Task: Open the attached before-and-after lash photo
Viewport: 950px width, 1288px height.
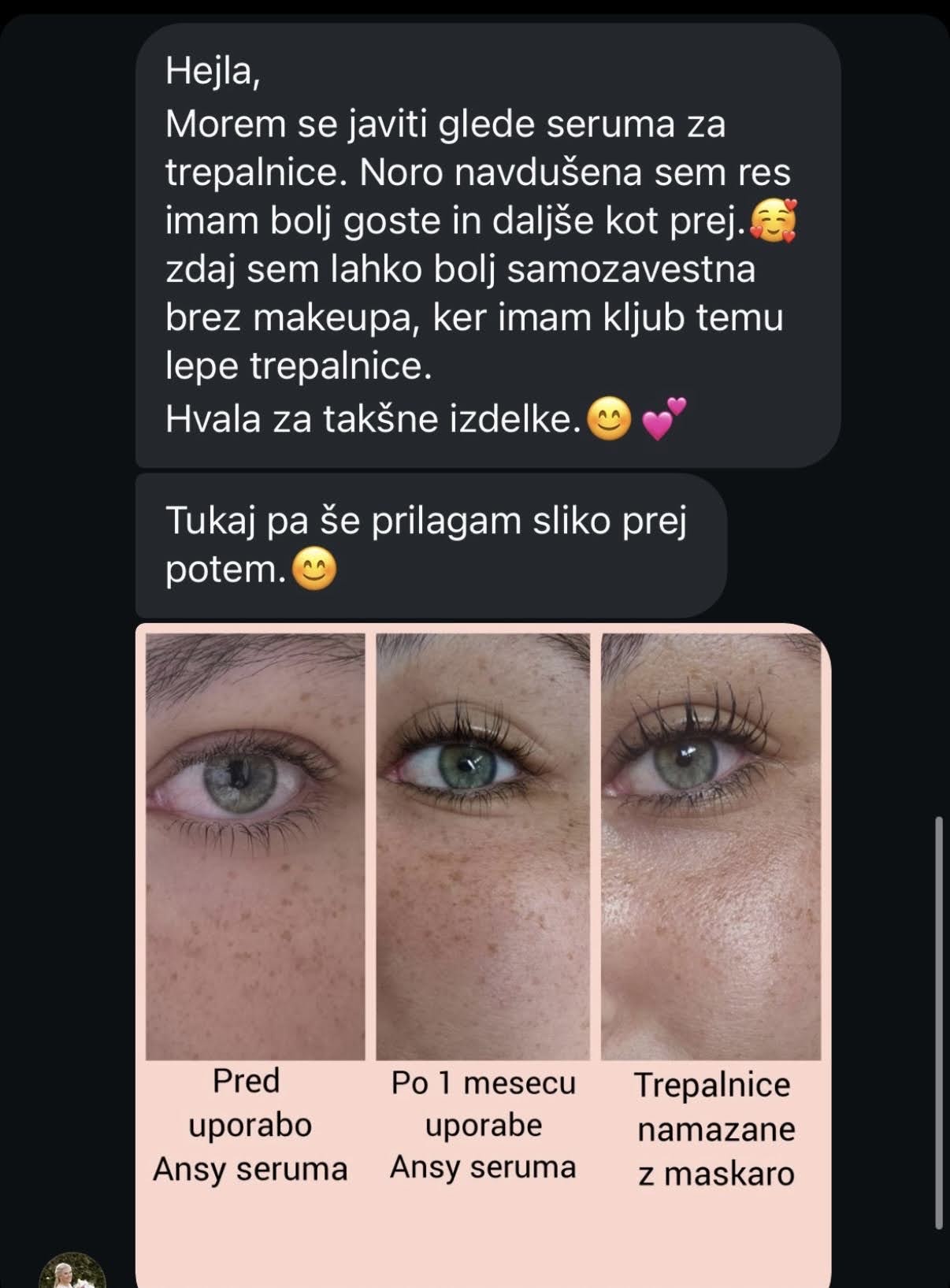Action: (x=483, y=906)
